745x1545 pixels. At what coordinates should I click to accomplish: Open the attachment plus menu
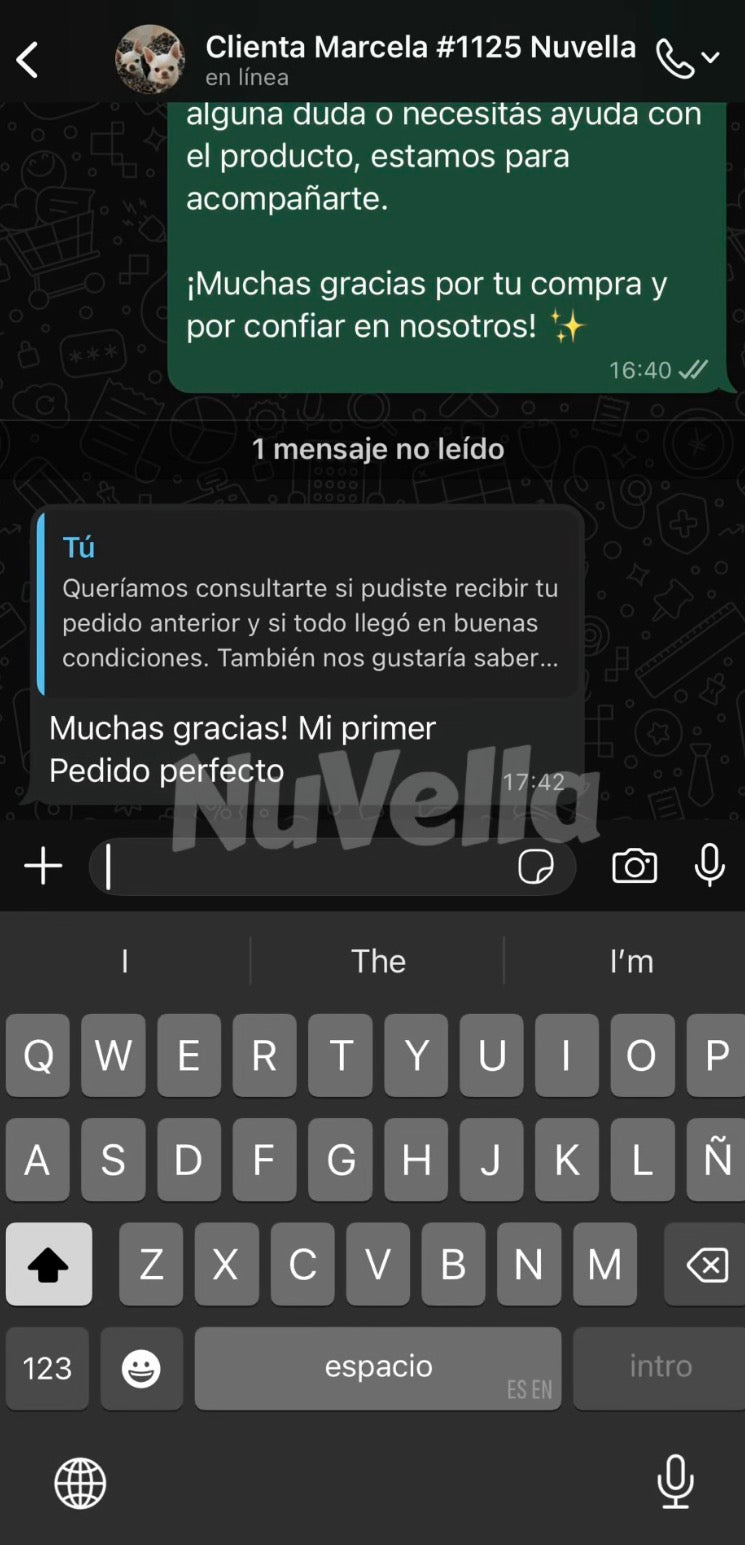[x=43, y=866]
